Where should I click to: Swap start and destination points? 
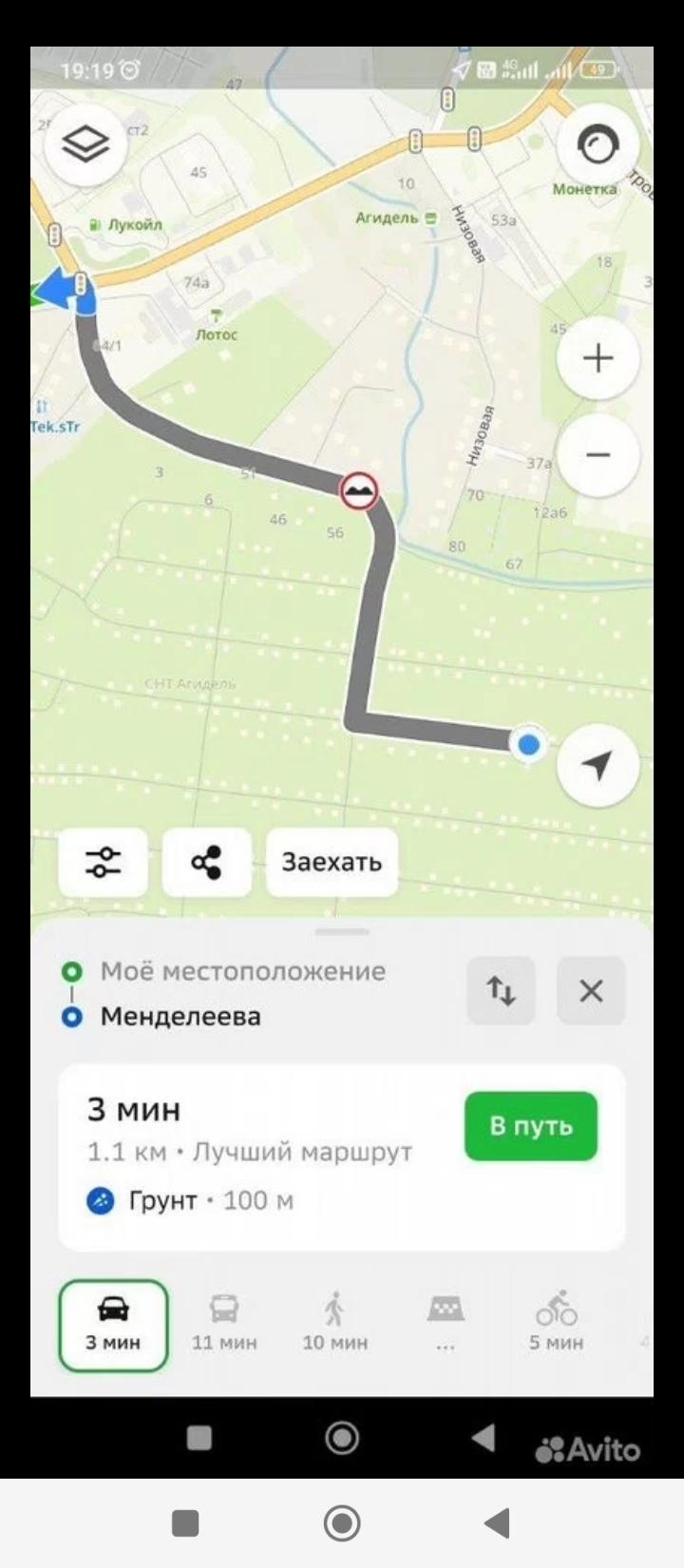(x=501, y=991)
